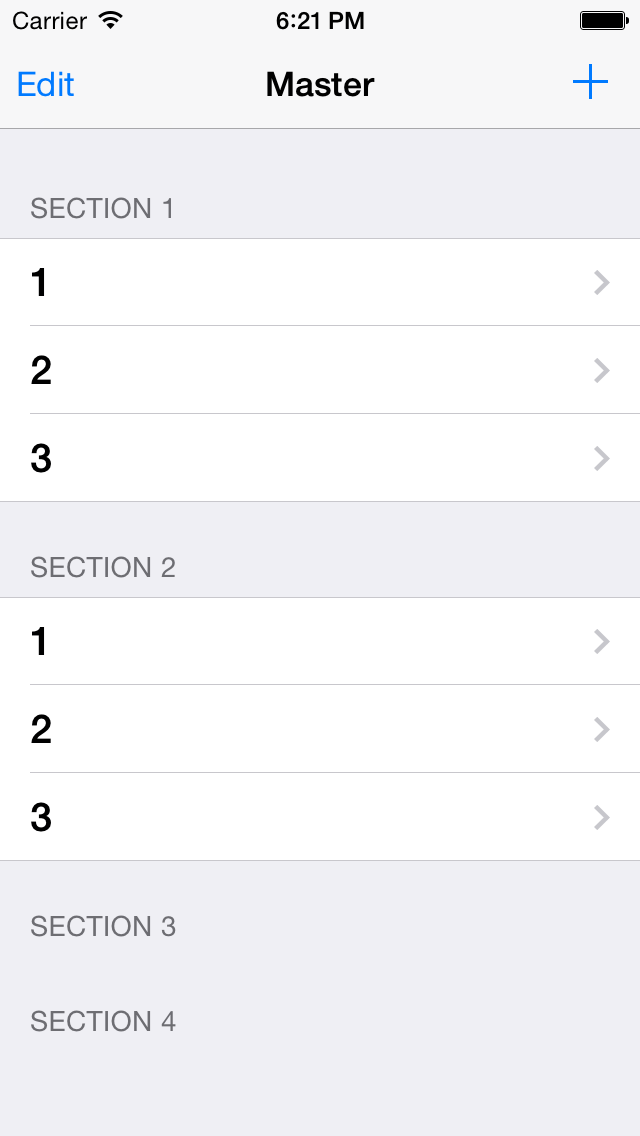Select row 2 in Section 2
Viewport: 640px width, 1136px height.
[320, 730]
